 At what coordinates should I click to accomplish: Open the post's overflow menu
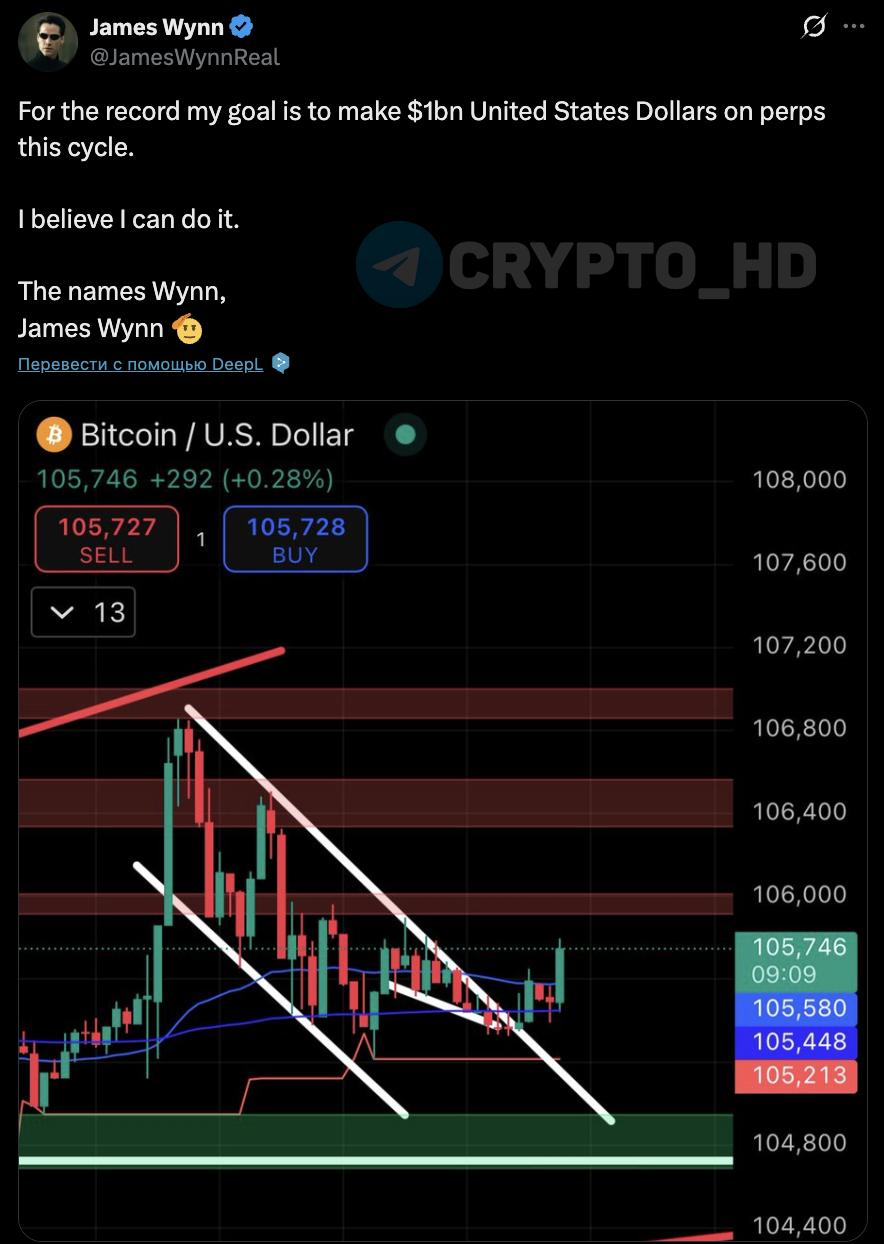click(x=853, y=27)
